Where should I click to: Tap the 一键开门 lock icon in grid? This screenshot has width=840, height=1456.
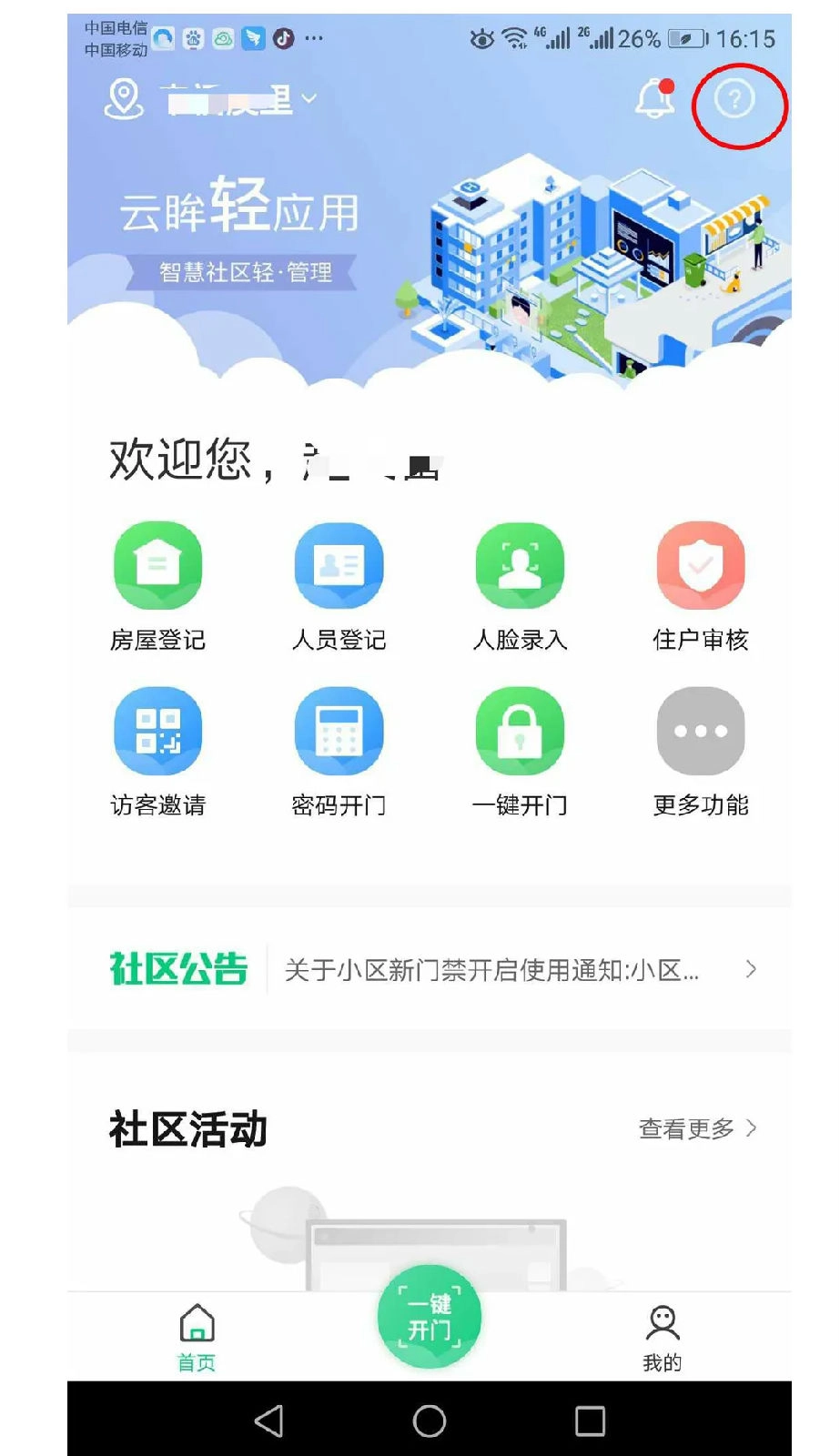pos(520,732)
